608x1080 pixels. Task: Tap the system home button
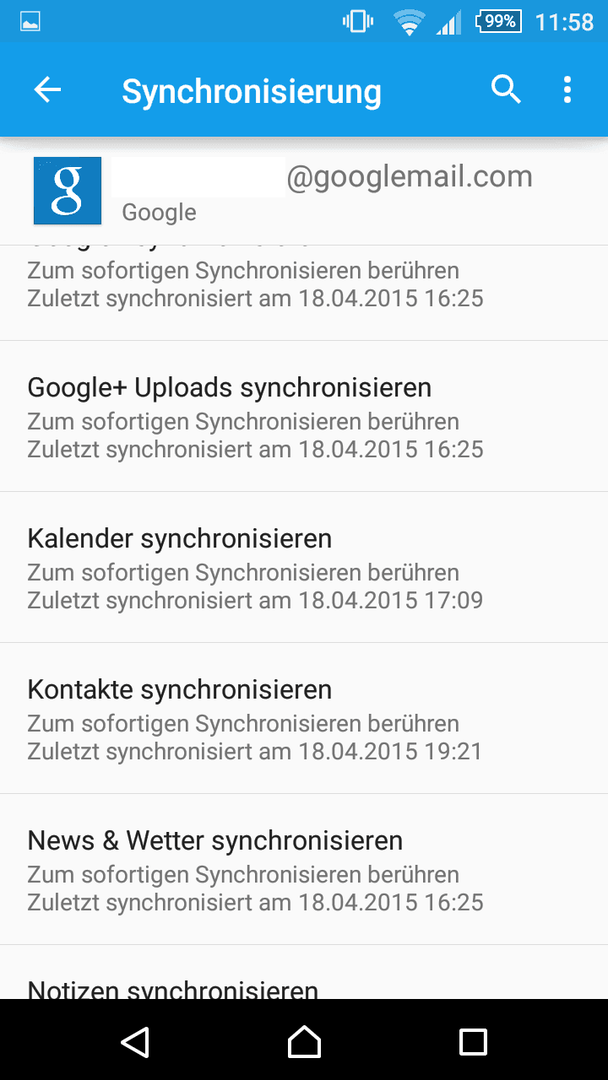pos(304,1040)
